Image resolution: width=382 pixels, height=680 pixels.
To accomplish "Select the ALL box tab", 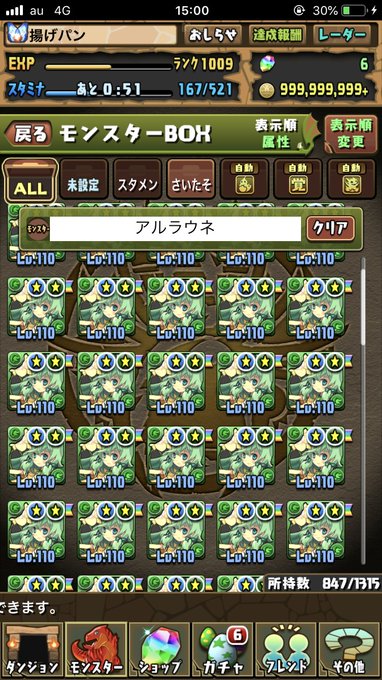I will [x=30, y=181].
